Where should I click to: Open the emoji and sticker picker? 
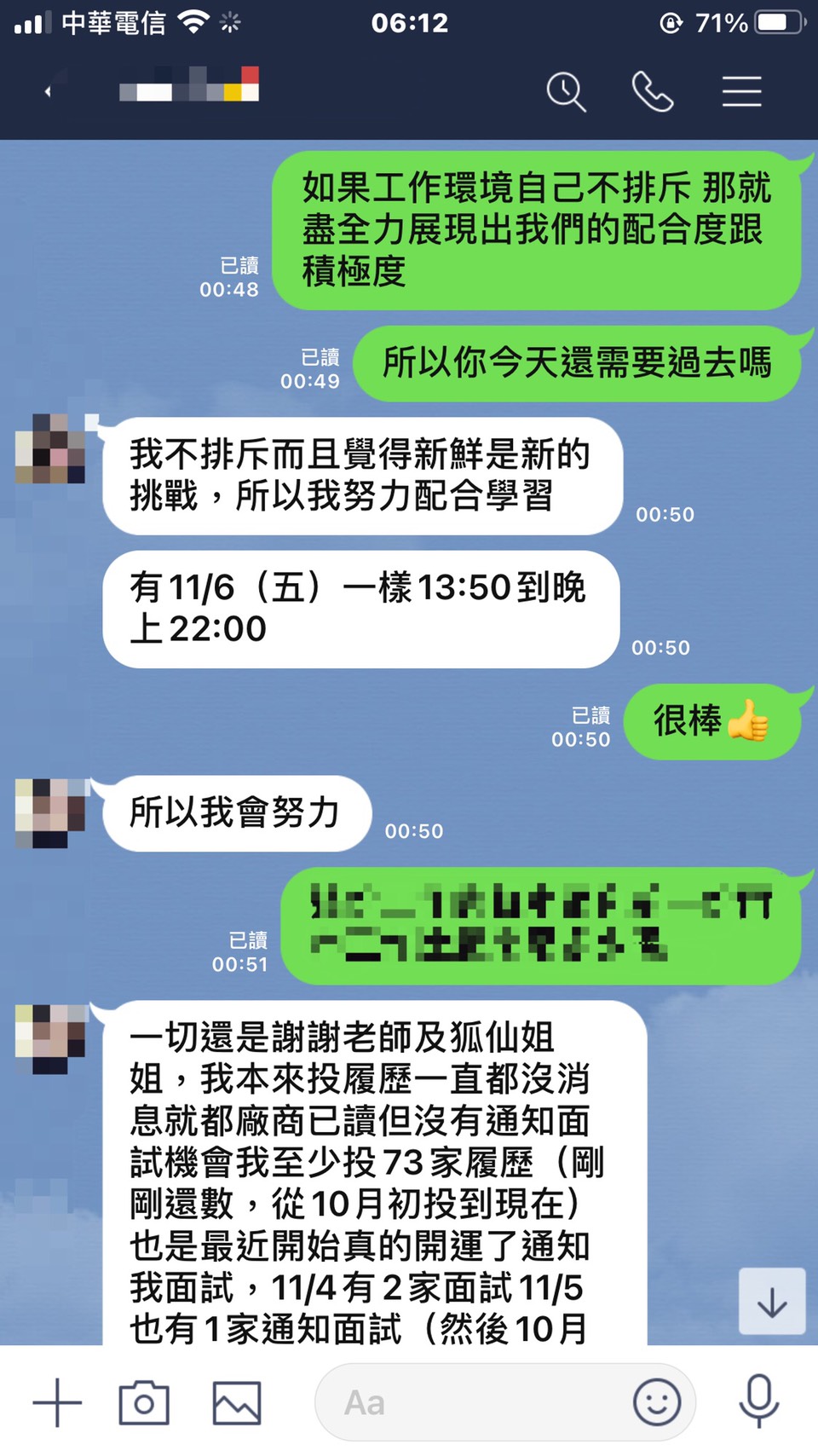[656, 1402]
